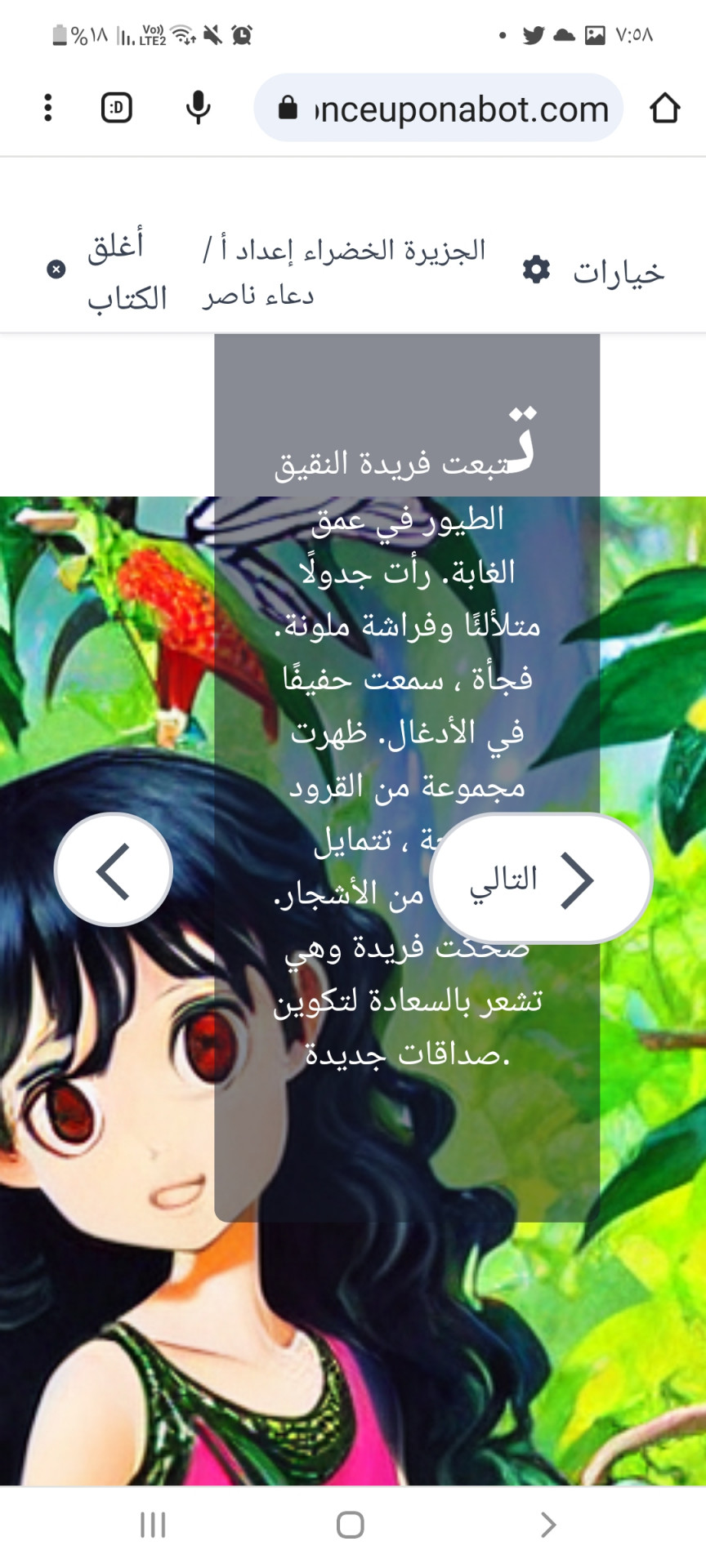Tap the system home button
This screenshot has height=1568, width=706.
point(351,1524)
